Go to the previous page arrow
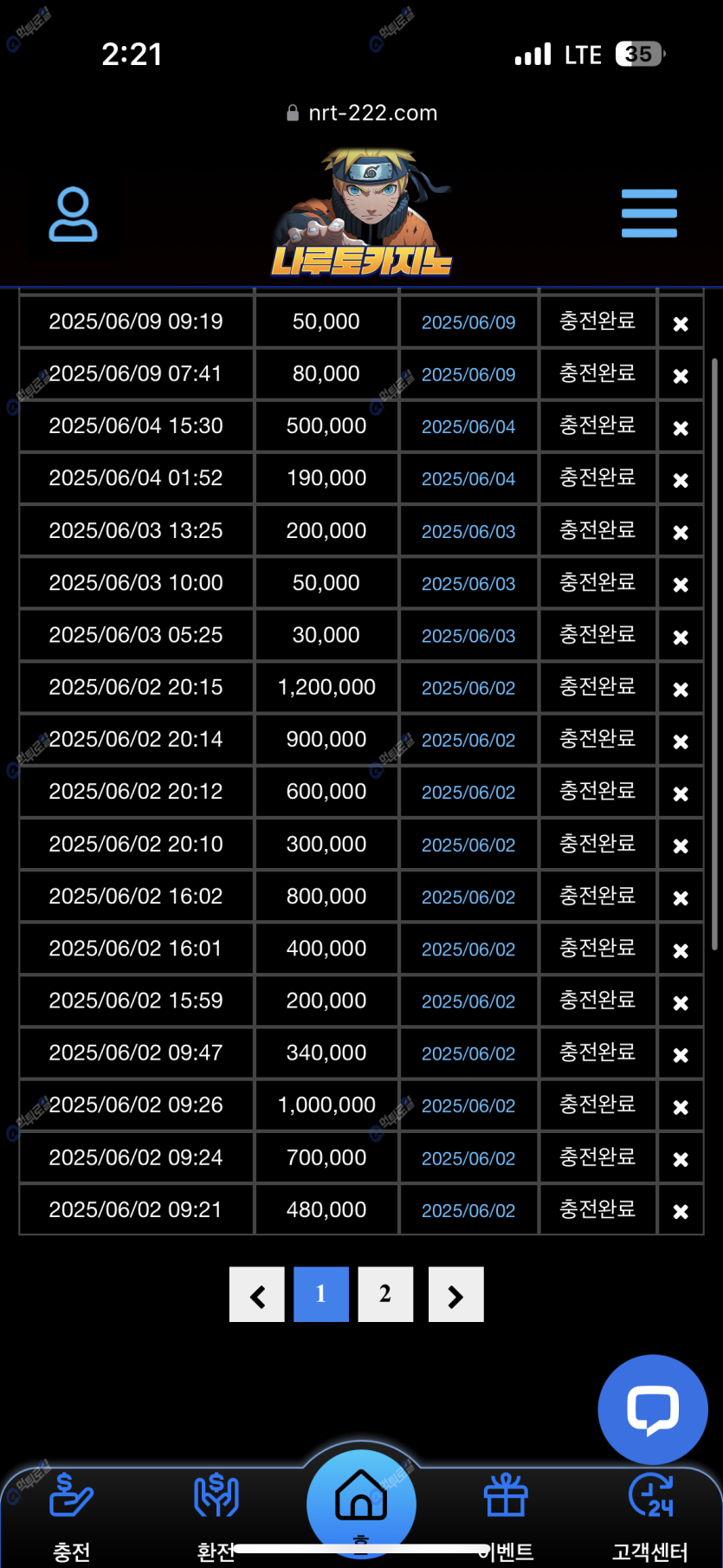This screenshot has height=1568, width=723. pyautogui.click(x=257, y=1294)
